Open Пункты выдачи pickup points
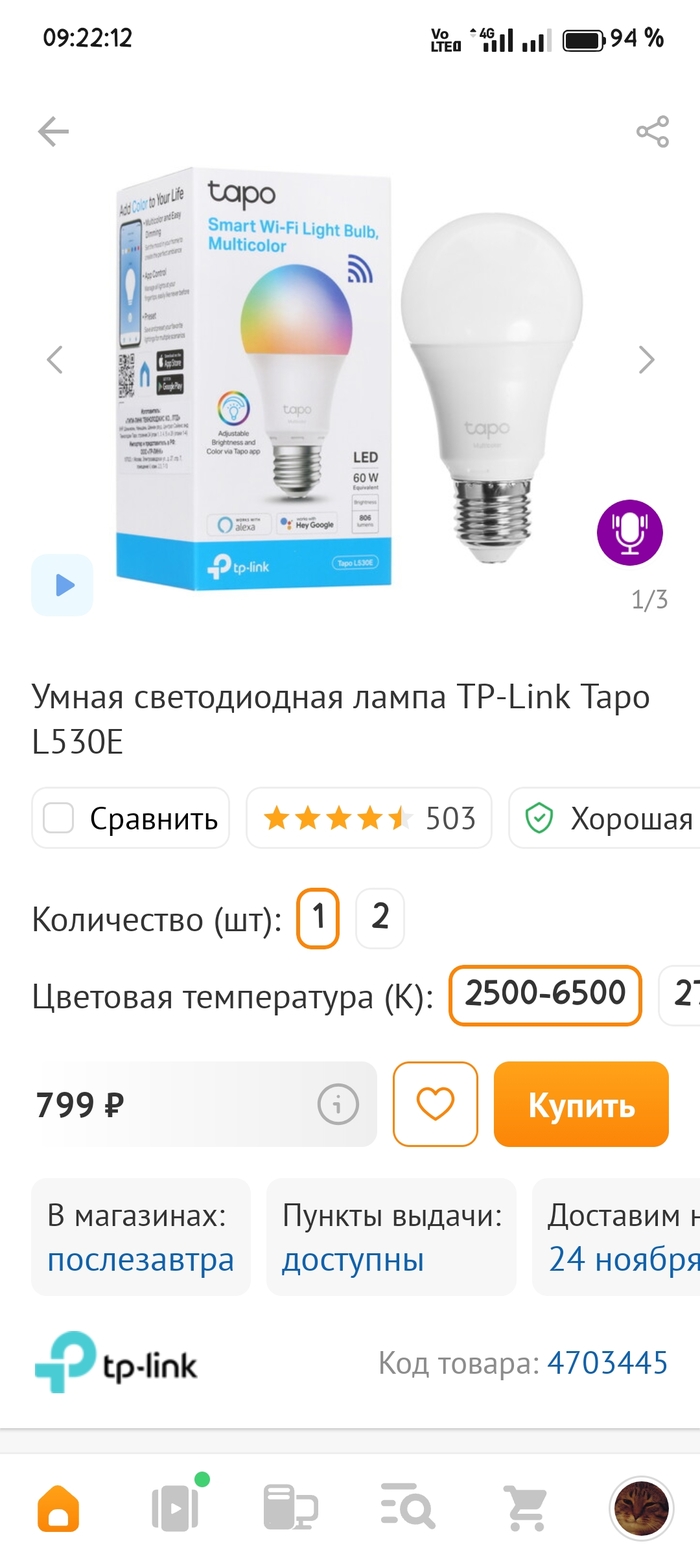Screen dimensions: 700x1563 [391, 1237]
